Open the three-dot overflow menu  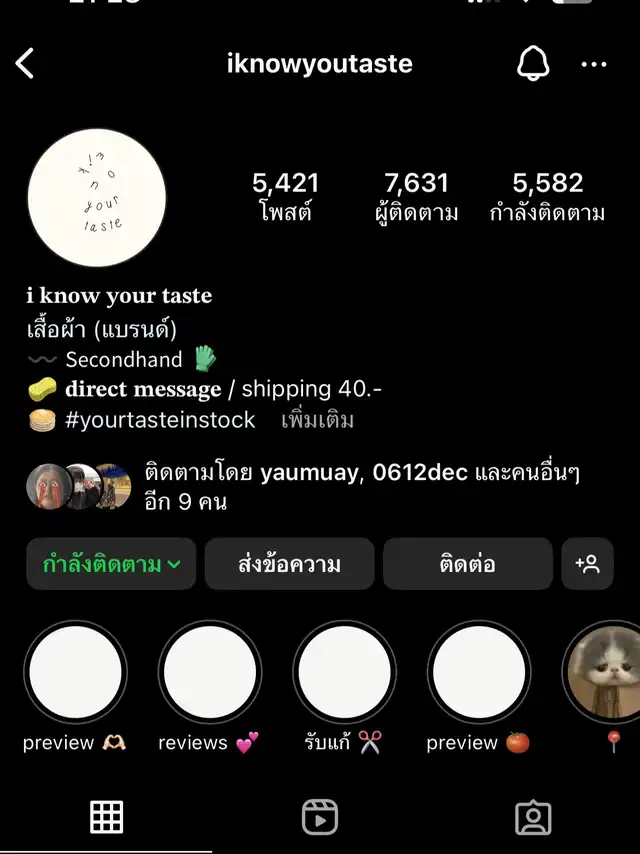click(x=594, y=65)
